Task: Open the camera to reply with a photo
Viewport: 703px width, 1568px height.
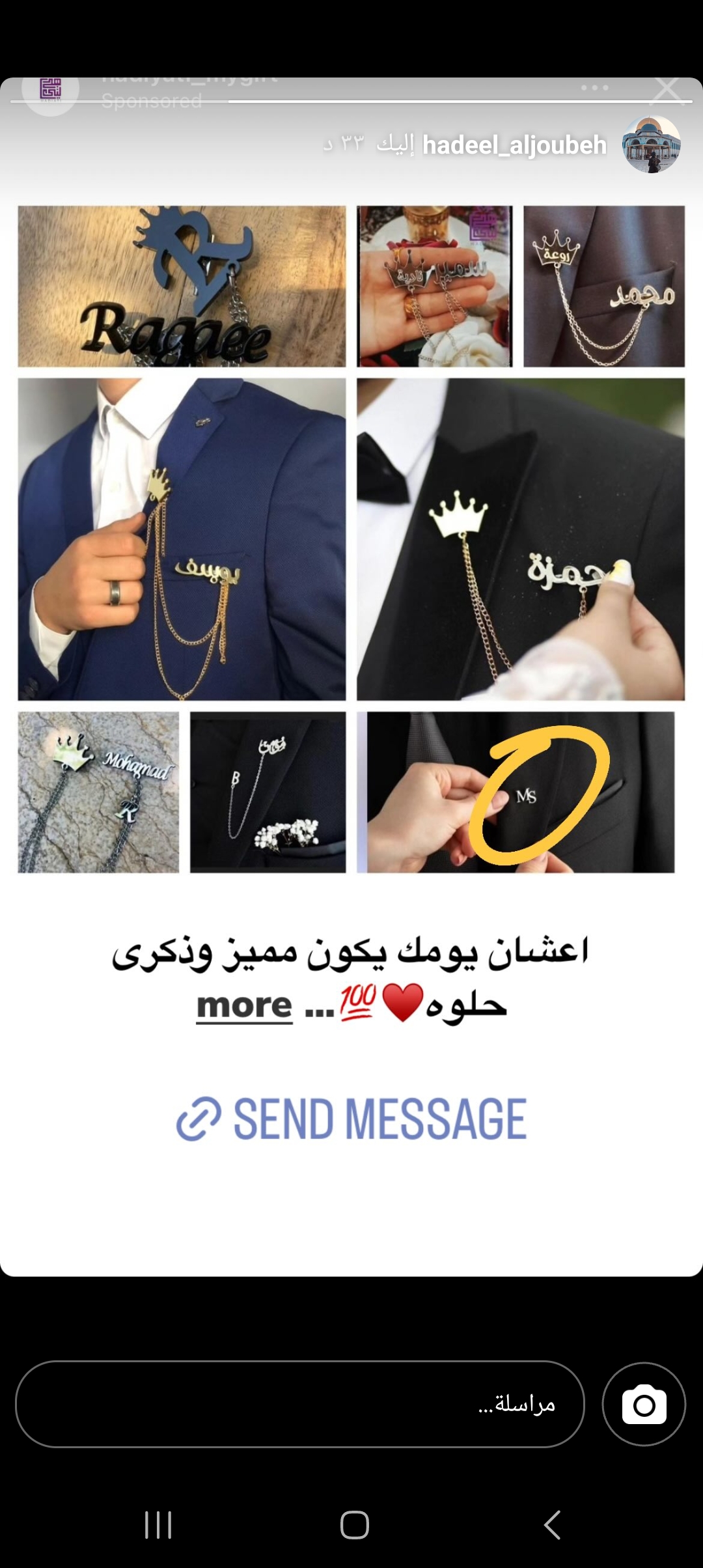Action: tap(644, 1404)
